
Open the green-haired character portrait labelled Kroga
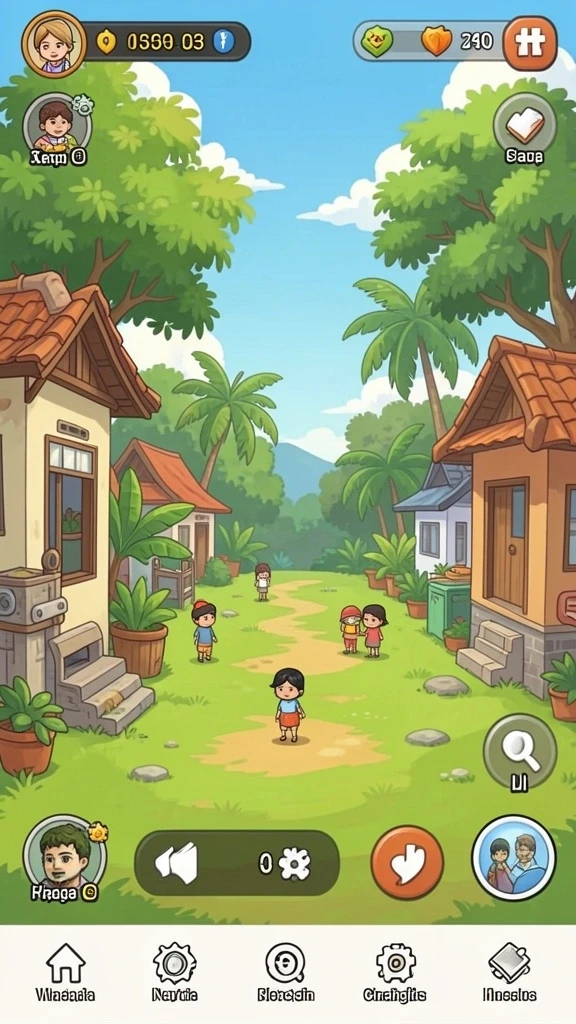tap(64, 858)
